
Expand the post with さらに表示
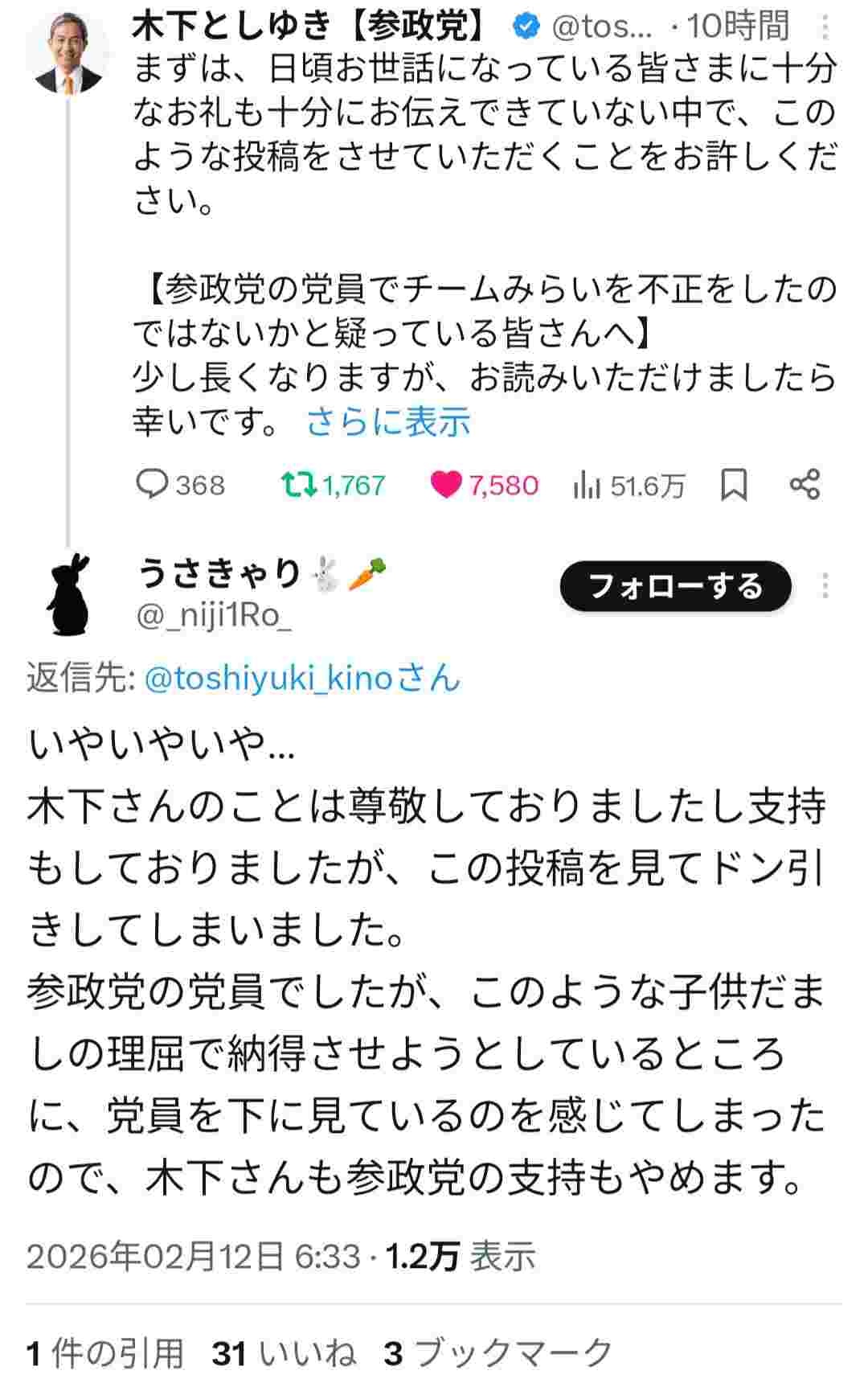tap(388, 421)
